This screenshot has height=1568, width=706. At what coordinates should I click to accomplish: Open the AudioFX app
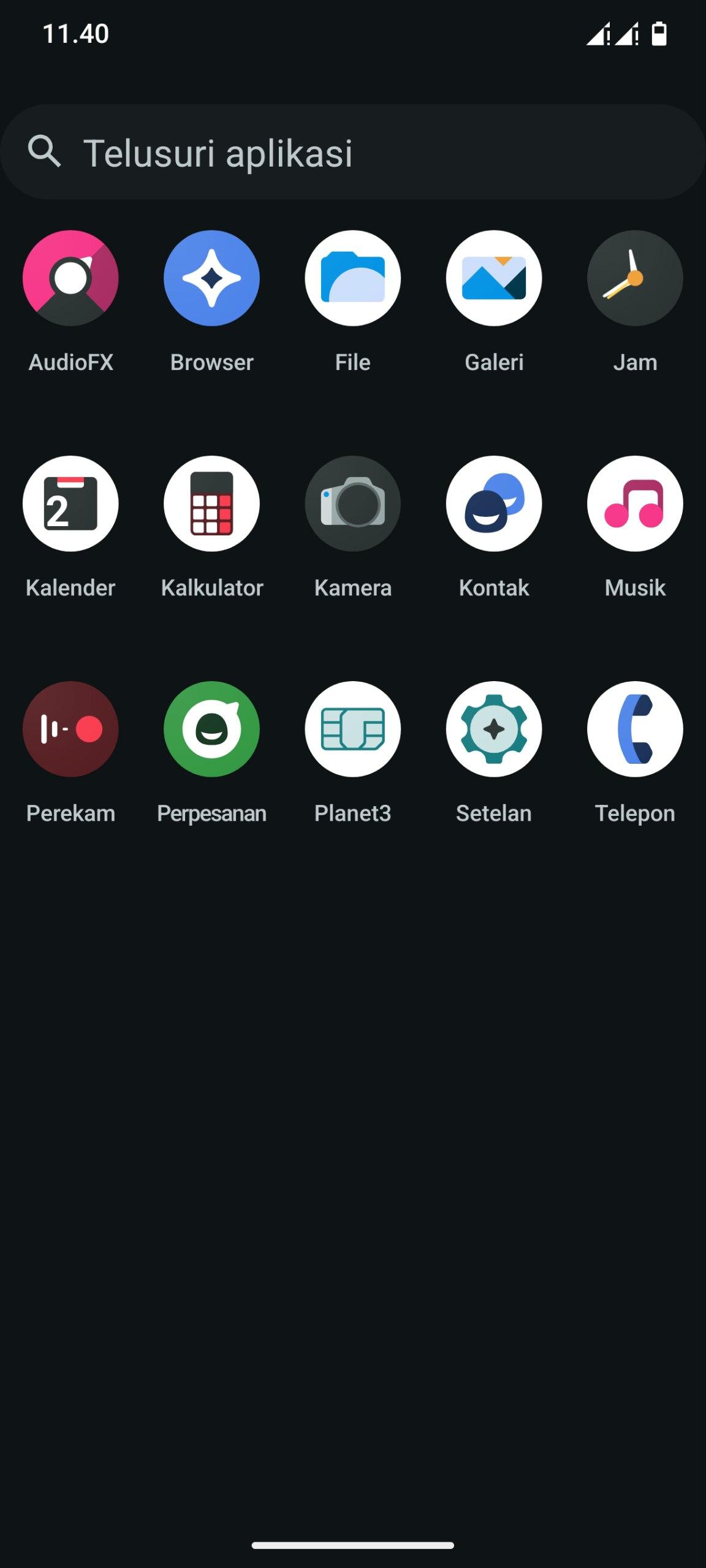point(70,278)
